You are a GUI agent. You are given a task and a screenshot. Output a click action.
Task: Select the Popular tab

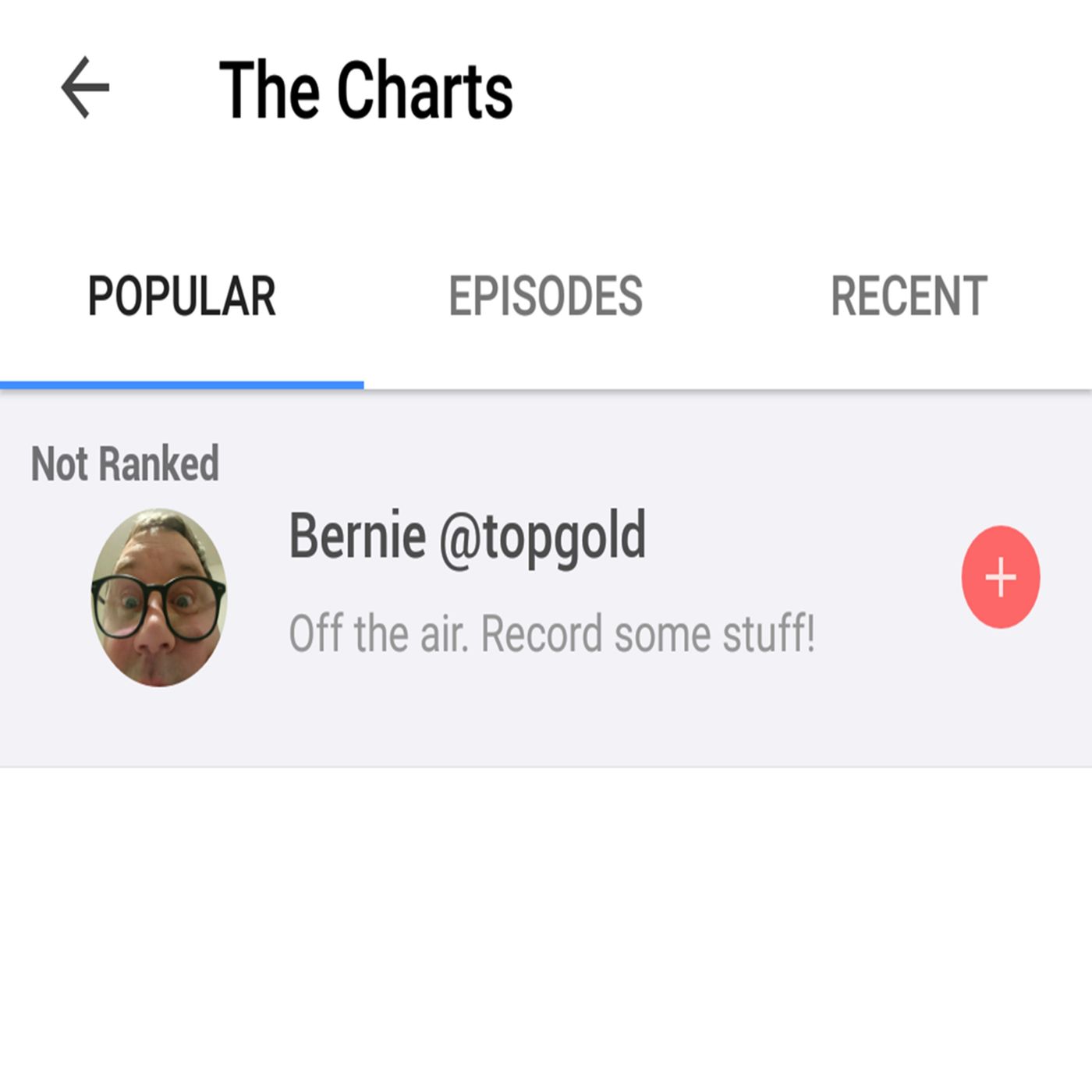click(x=181, y=297)
